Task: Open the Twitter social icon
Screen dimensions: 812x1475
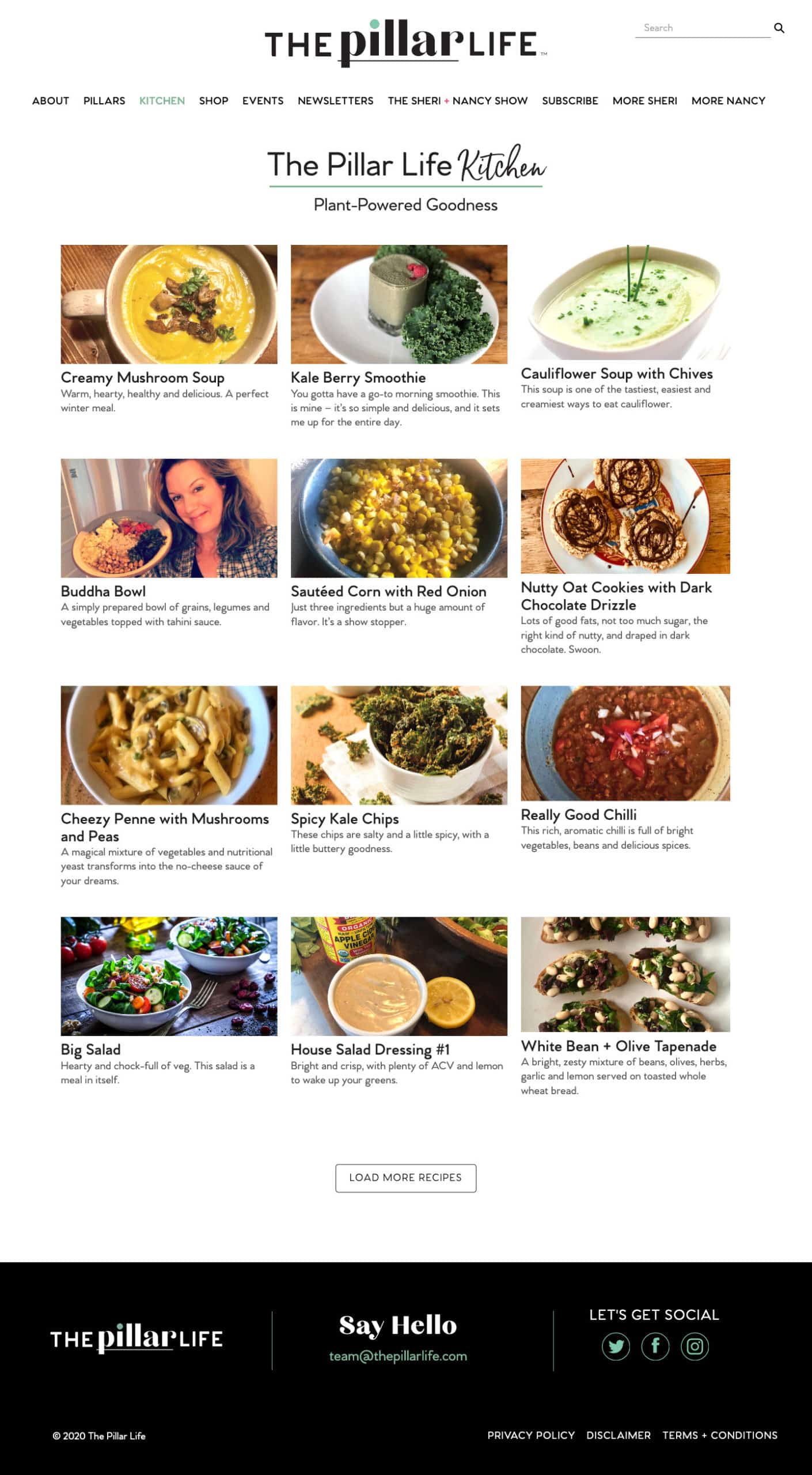Action: point(616,1347)
